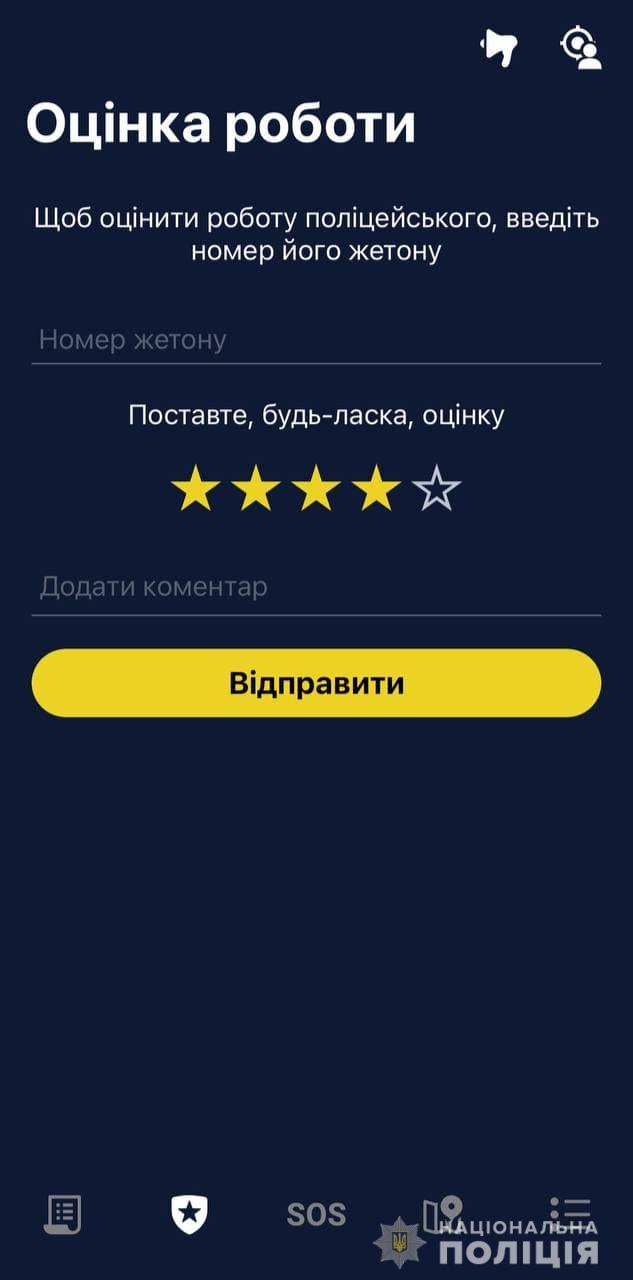This screenshot has width=633, height=1280.
Task: Open the document list tab
Action: 62,1214
